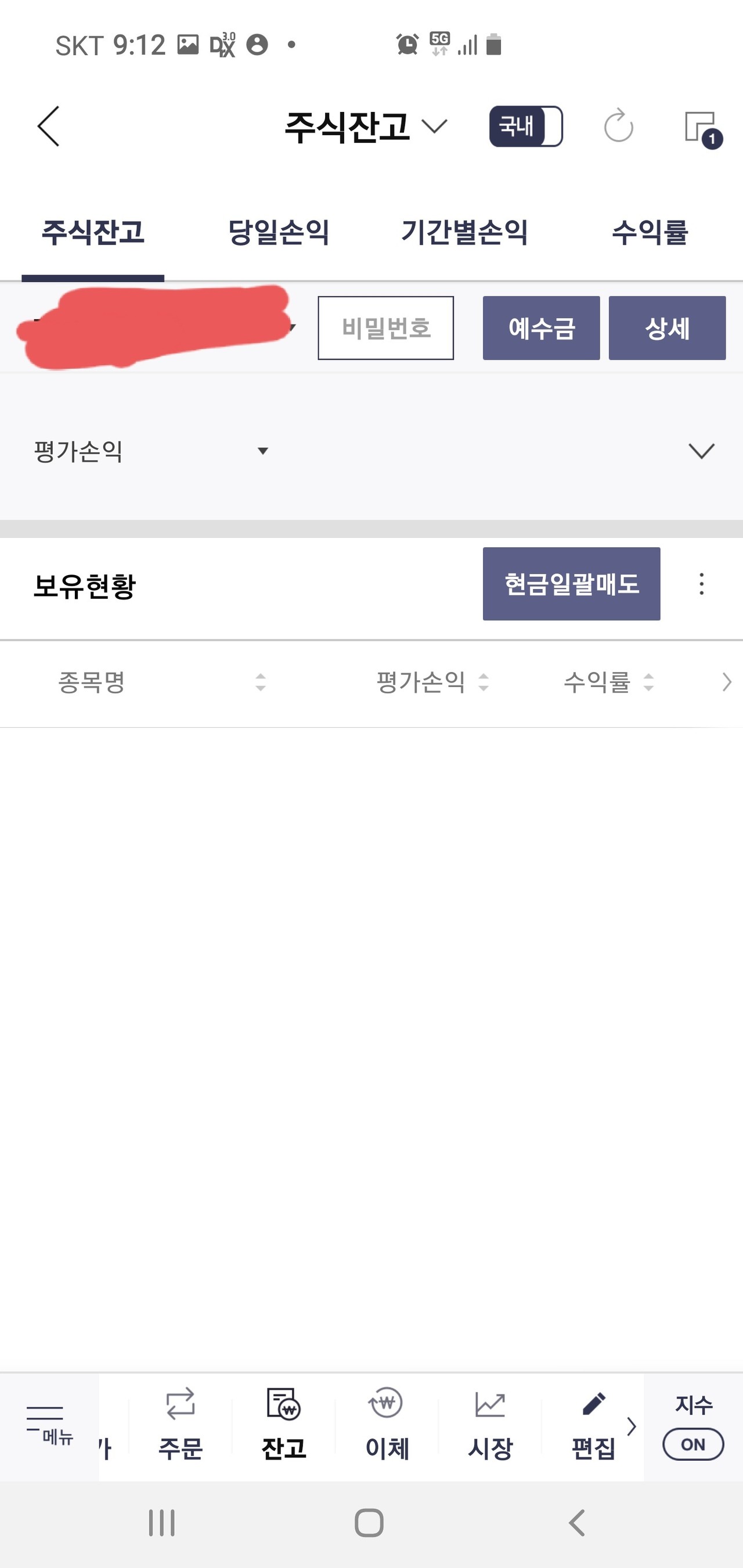Viewport: 743px width, 1568px height.
Task: Open the 기간별손익 tab
Action: [466, 233]
